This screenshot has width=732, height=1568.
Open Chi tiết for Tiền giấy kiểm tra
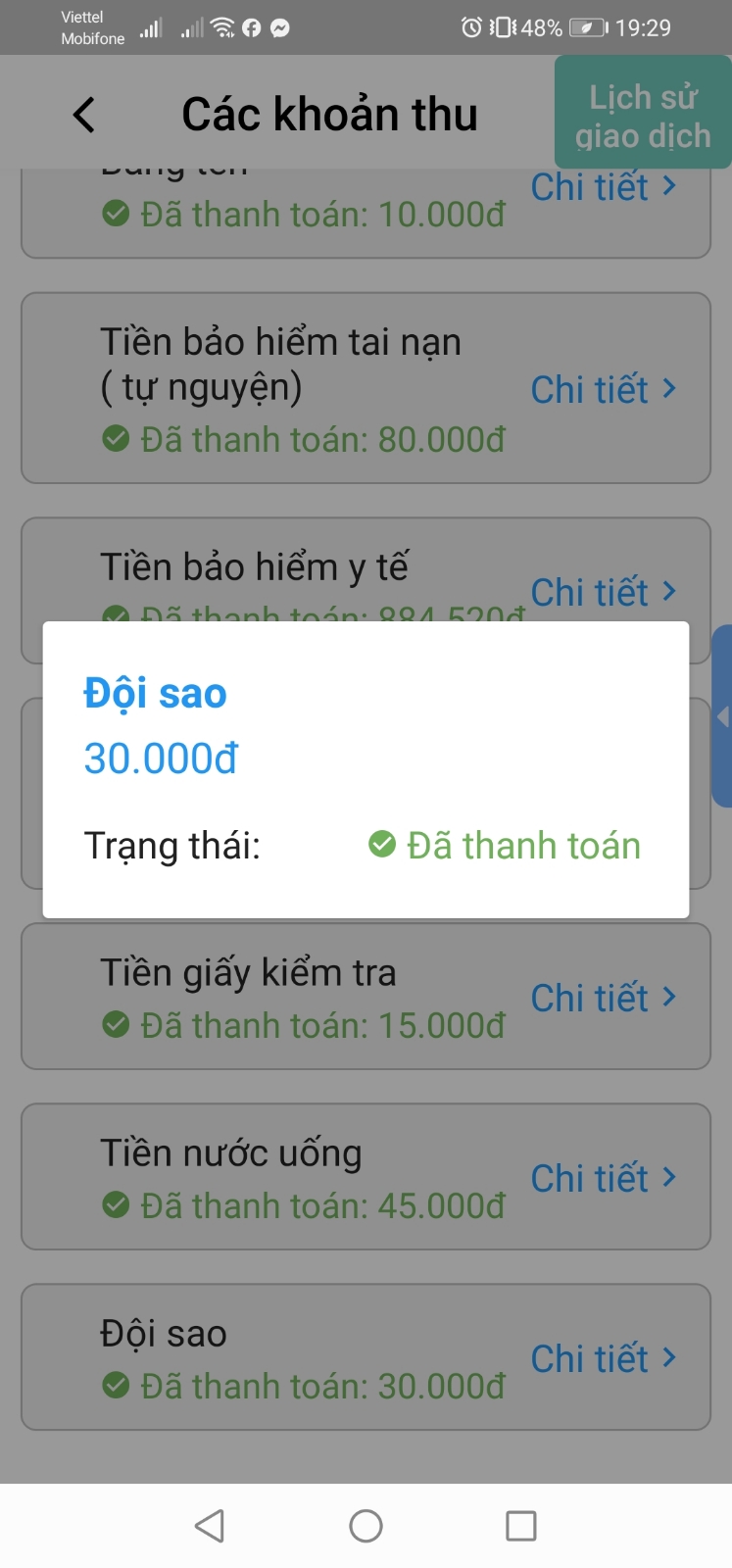coord(604,998)
